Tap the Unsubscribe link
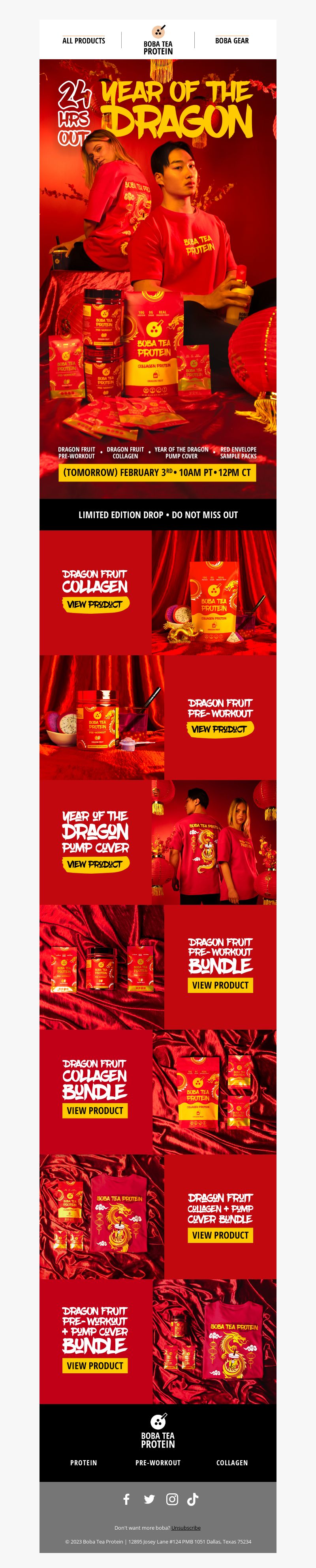316x1568 pixels. point(186,1527)
